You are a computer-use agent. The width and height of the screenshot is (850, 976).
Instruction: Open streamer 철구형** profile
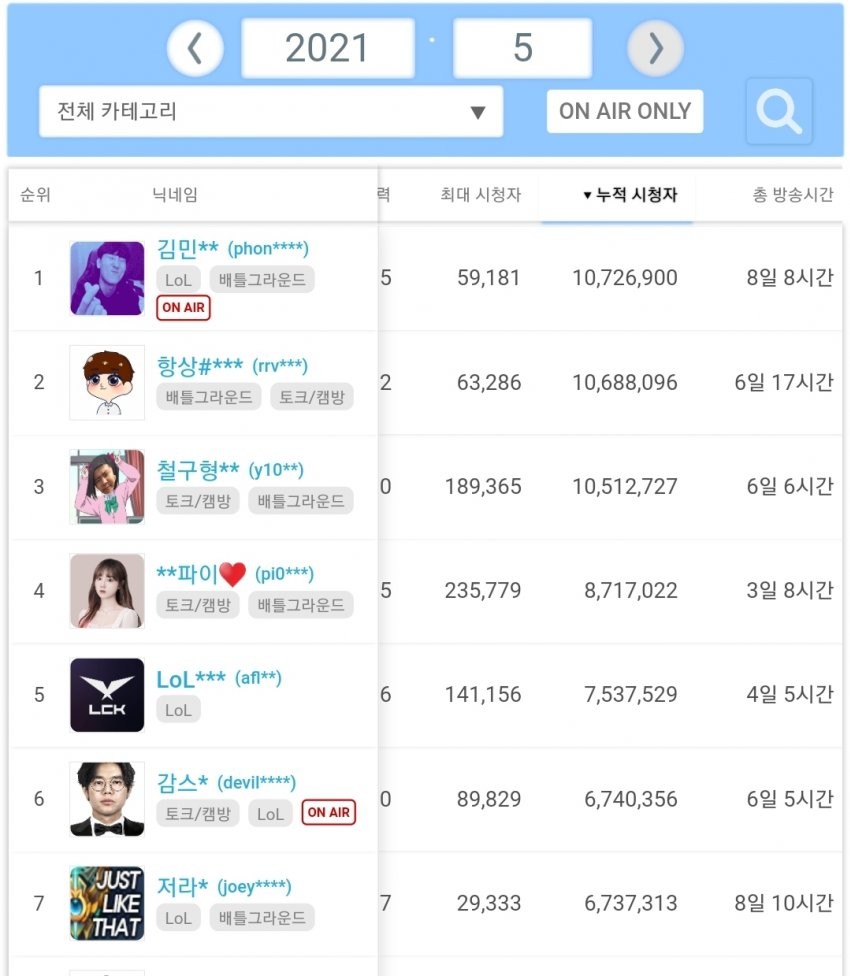coord(198,470)
